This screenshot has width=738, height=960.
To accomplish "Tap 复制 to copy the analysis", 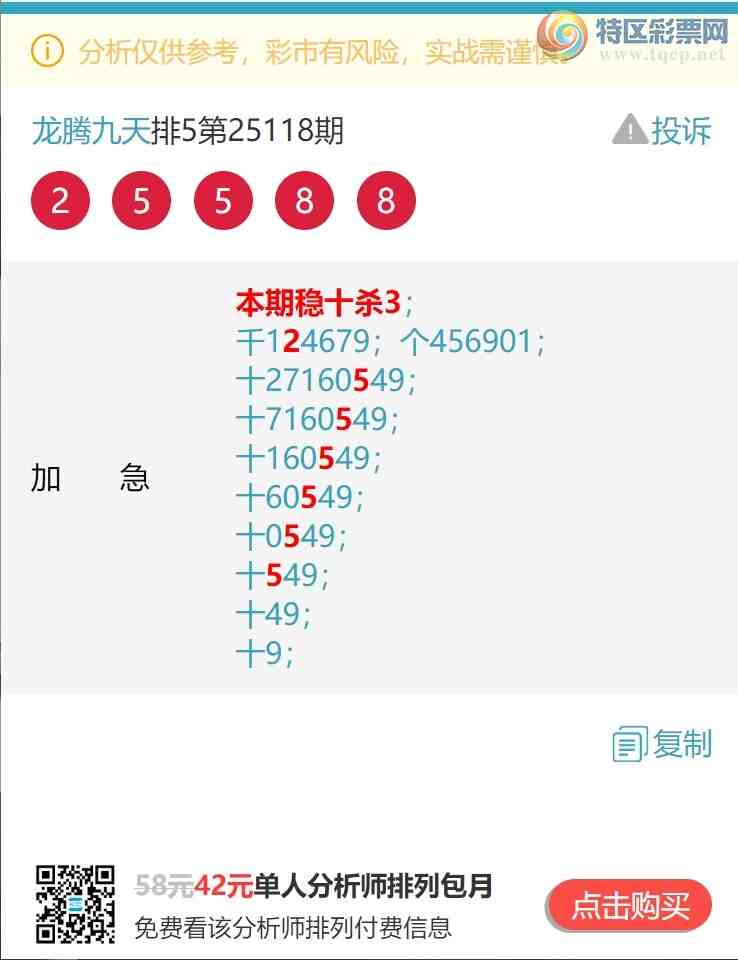I will (663, 744).
